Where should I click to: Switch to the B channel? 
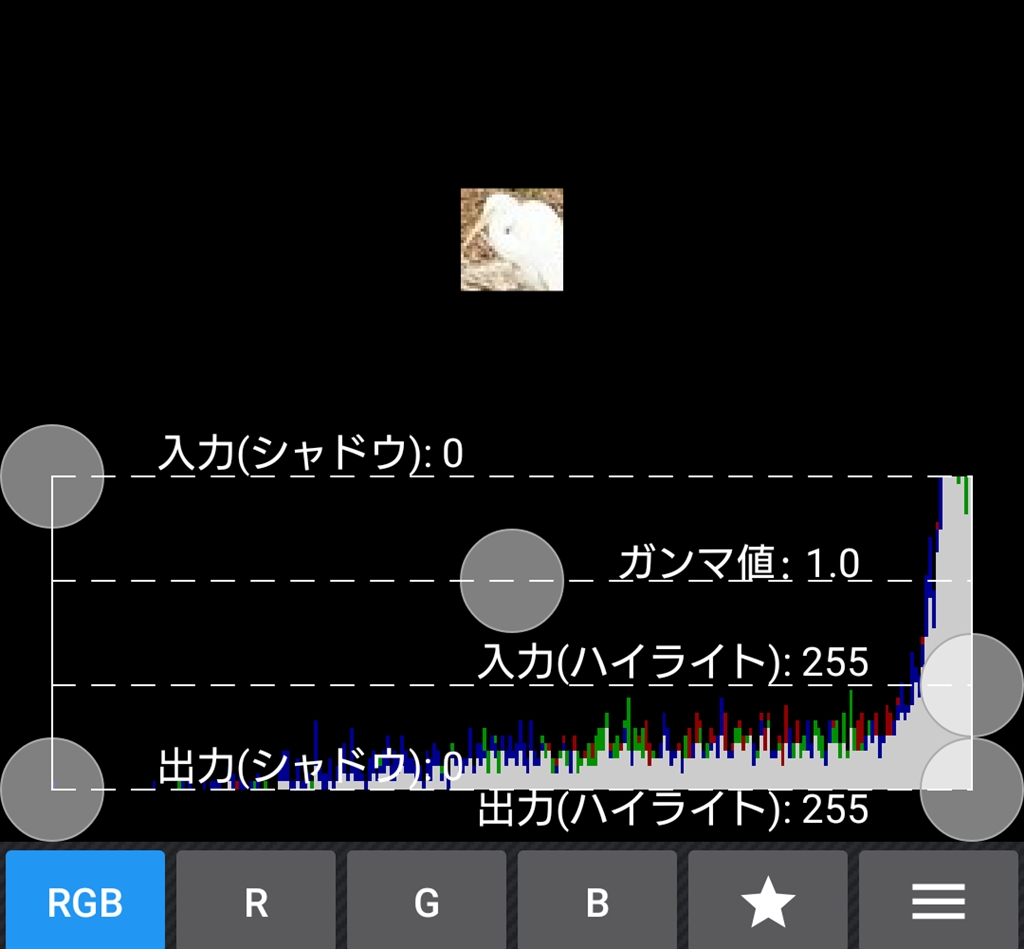(597, 901)
